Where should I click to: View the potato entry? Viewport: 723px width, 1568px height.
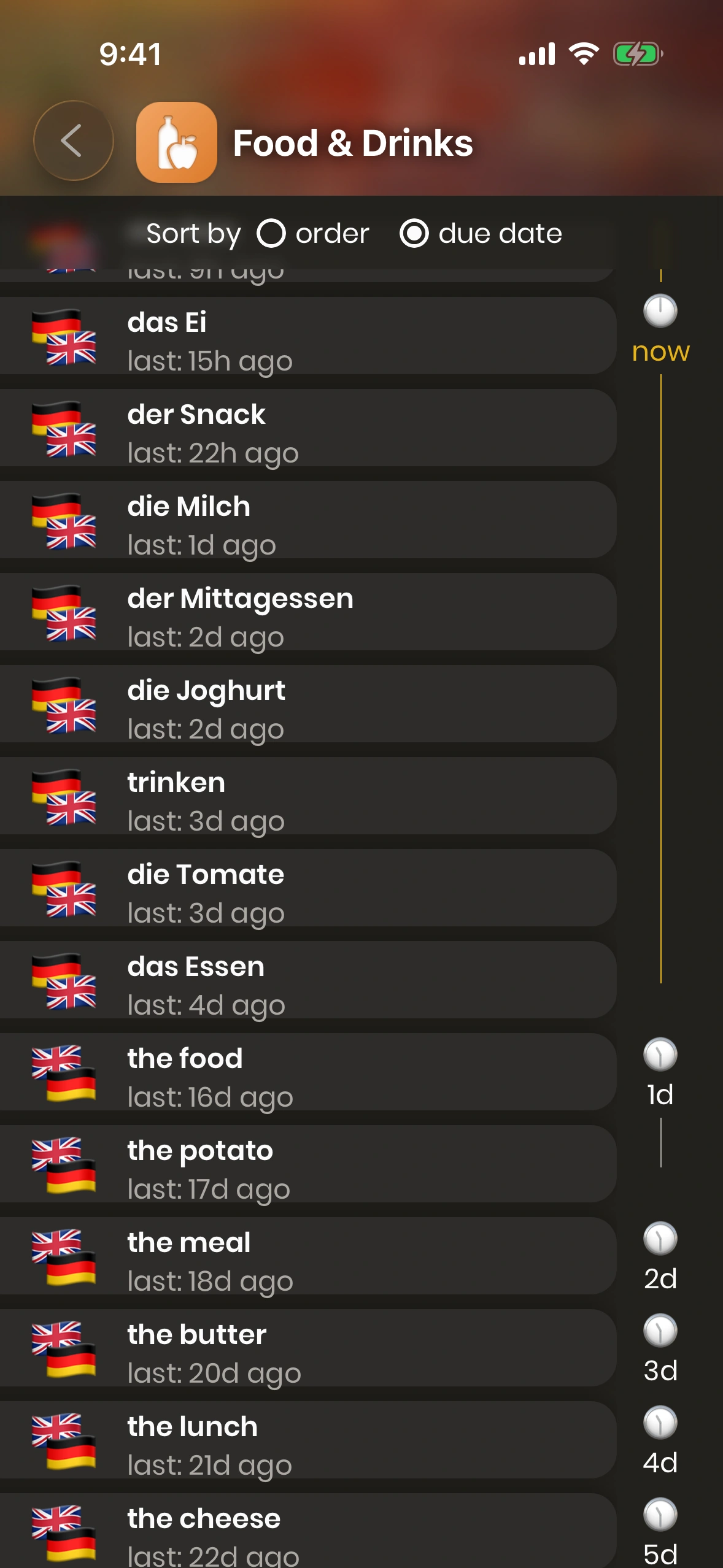point(307,1164)
